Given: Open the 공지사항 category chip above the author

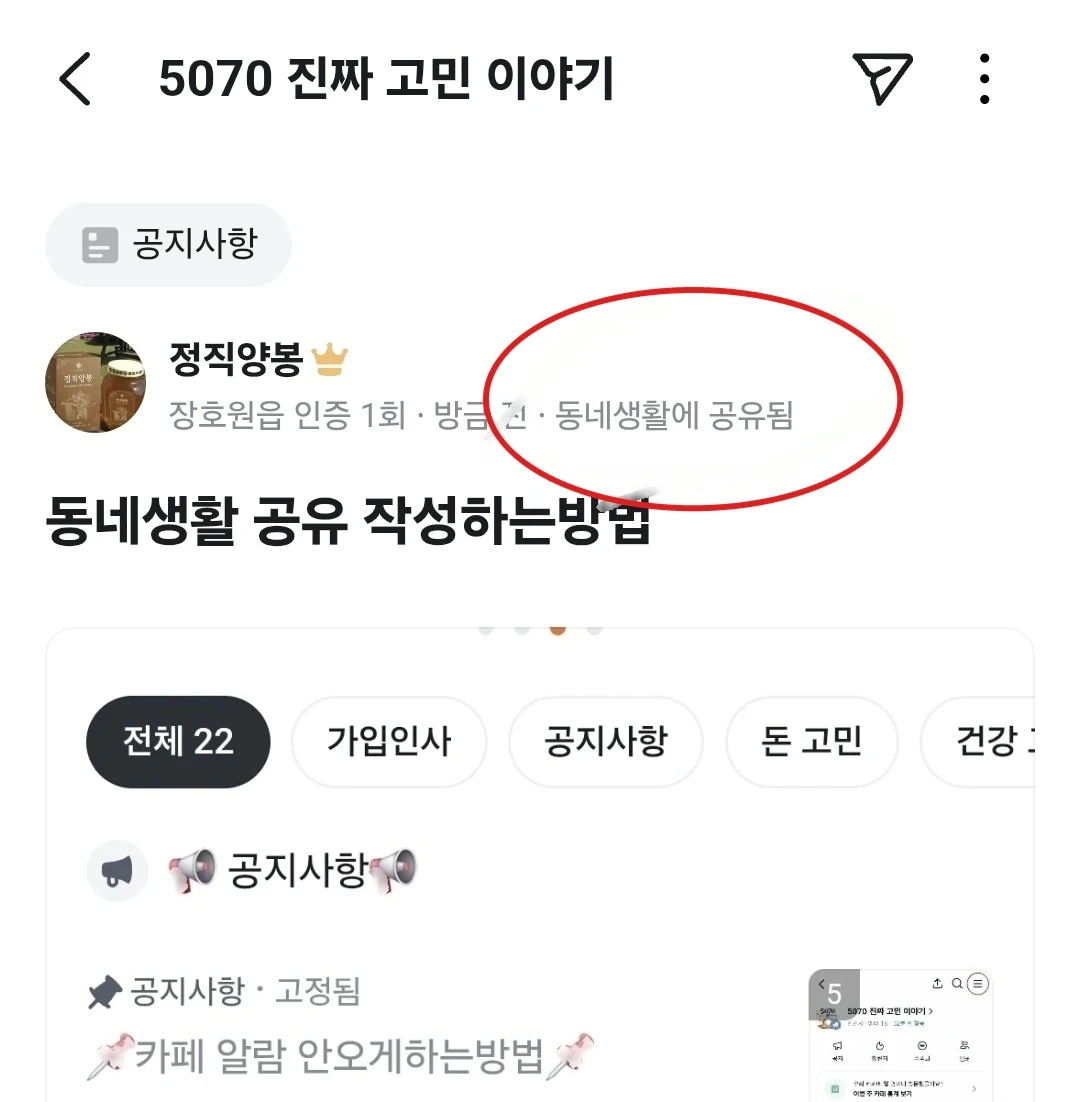Looking at the screenshot, I should (169, 245).
